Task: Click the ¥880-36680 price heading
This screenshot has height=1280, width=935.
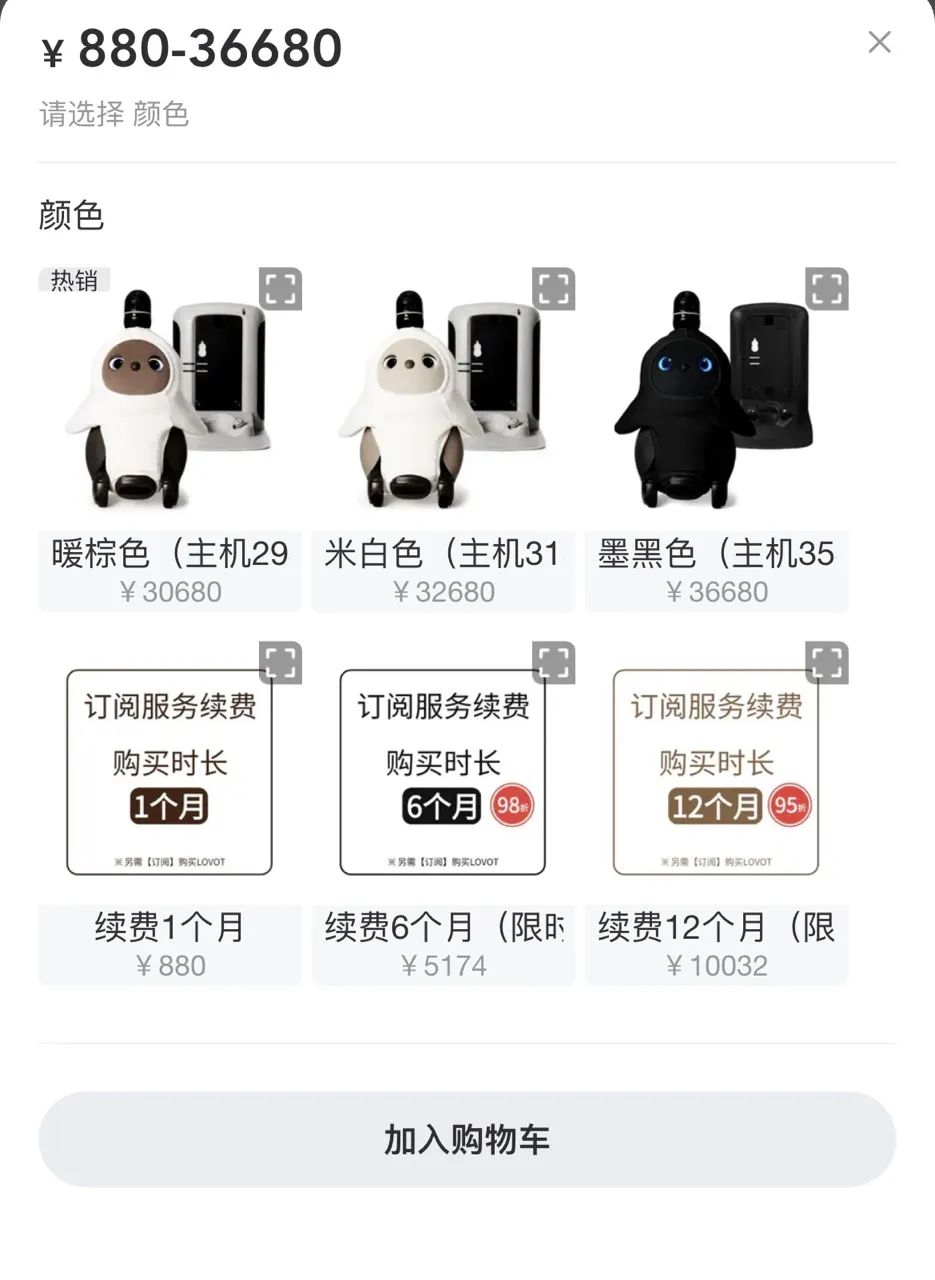Action: click(x=190, y=46)
